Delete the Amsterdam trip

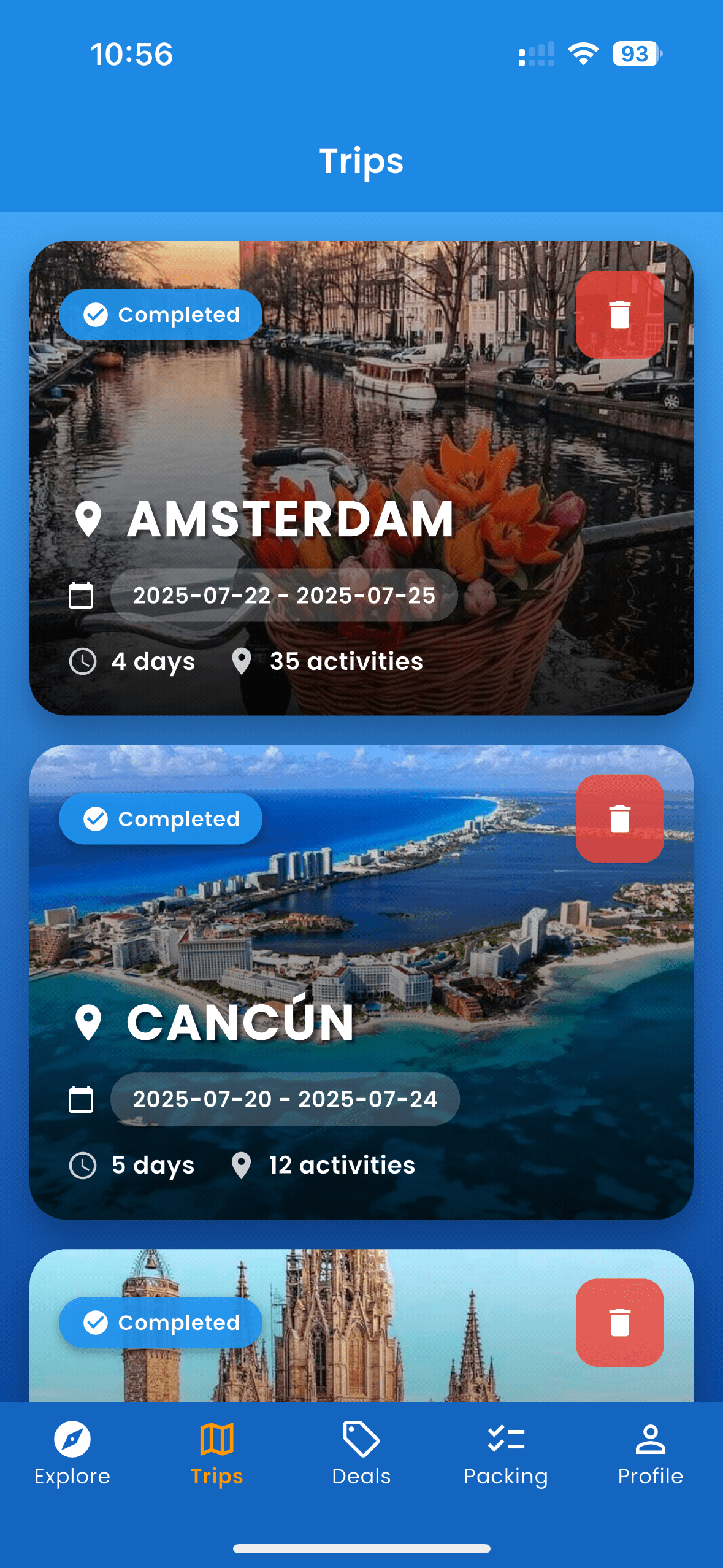coord(619,315)
